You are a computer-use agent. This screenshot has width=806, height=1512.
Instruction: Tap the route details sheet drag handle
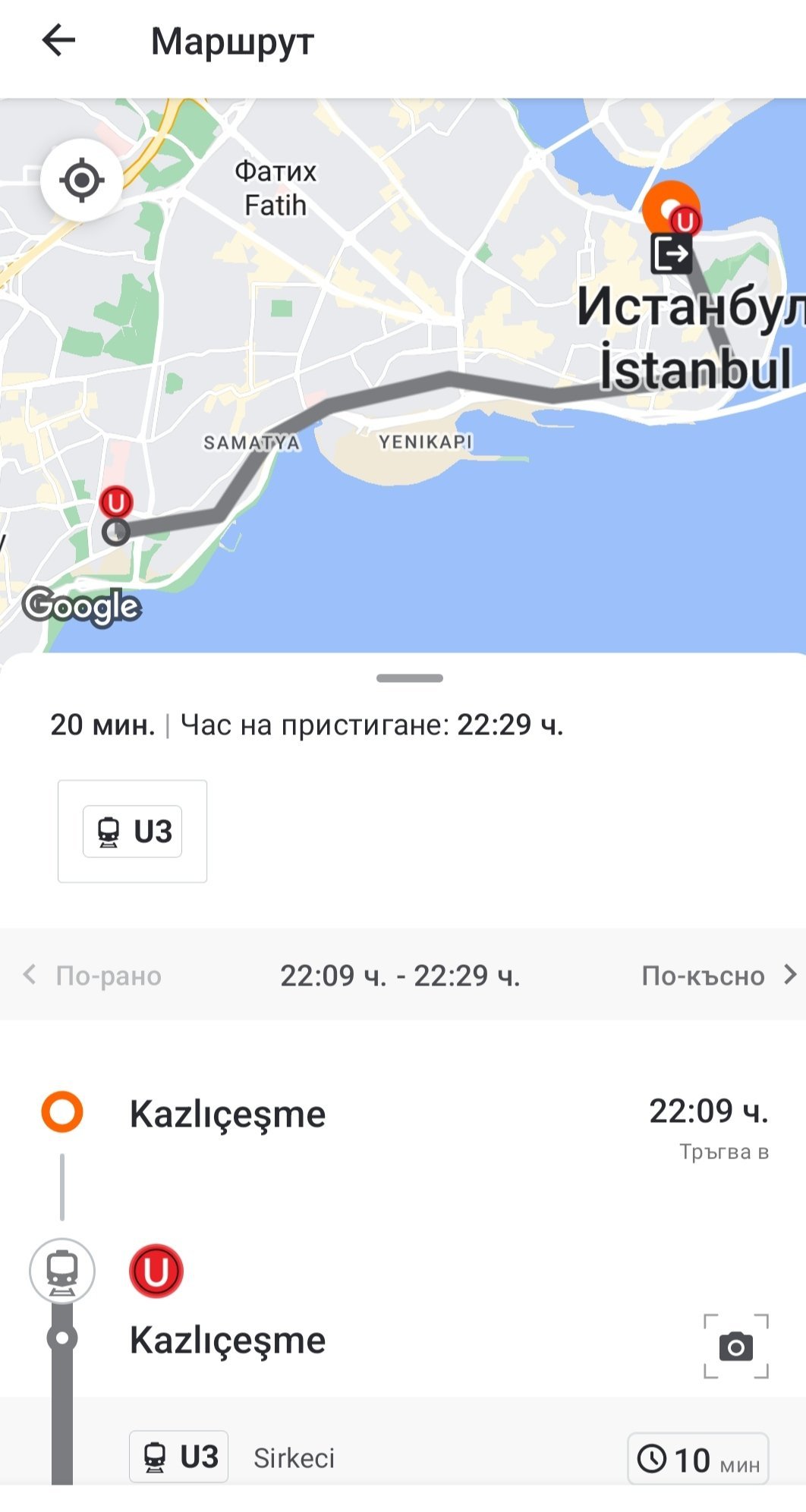tap(409, 678)
